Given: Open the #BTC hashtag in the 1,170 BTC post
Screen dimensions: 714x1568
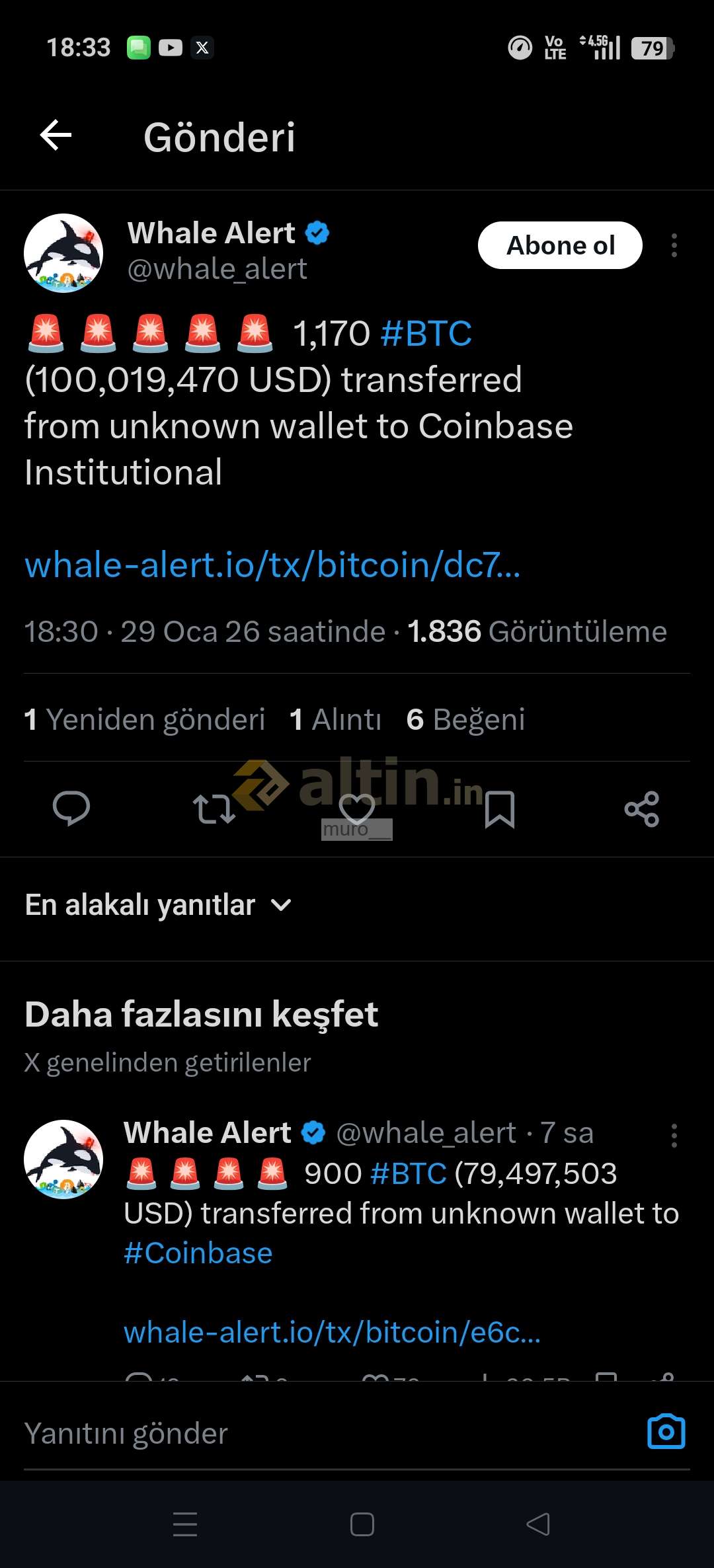Looking at the screenshot, I should click(426, 333).
